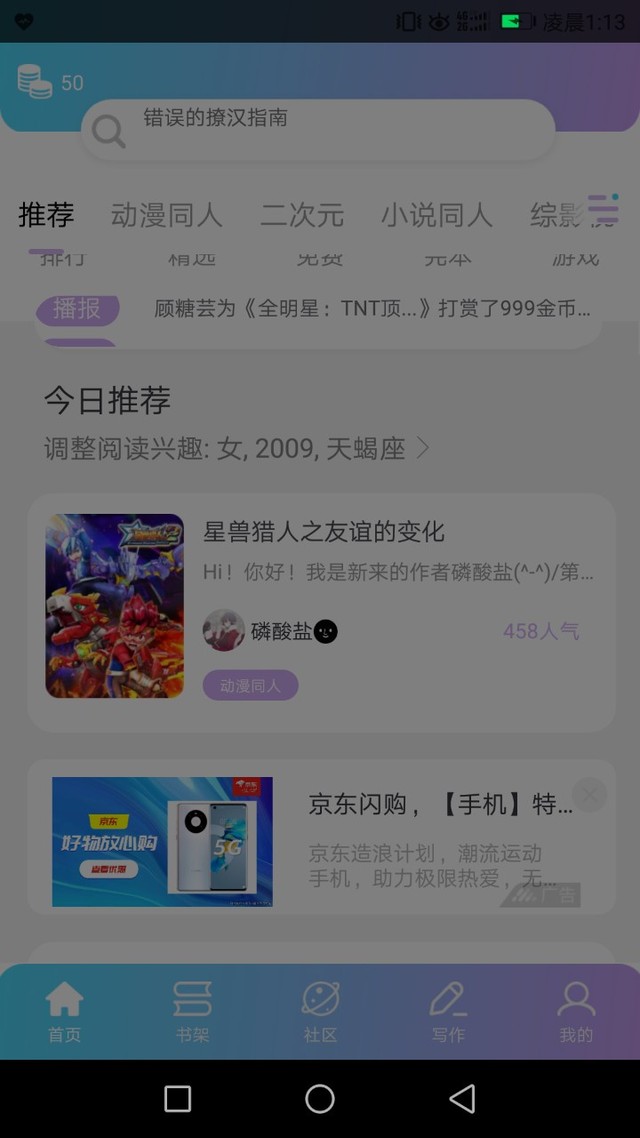Switch to the 二次元 tab

click(302, 215)
